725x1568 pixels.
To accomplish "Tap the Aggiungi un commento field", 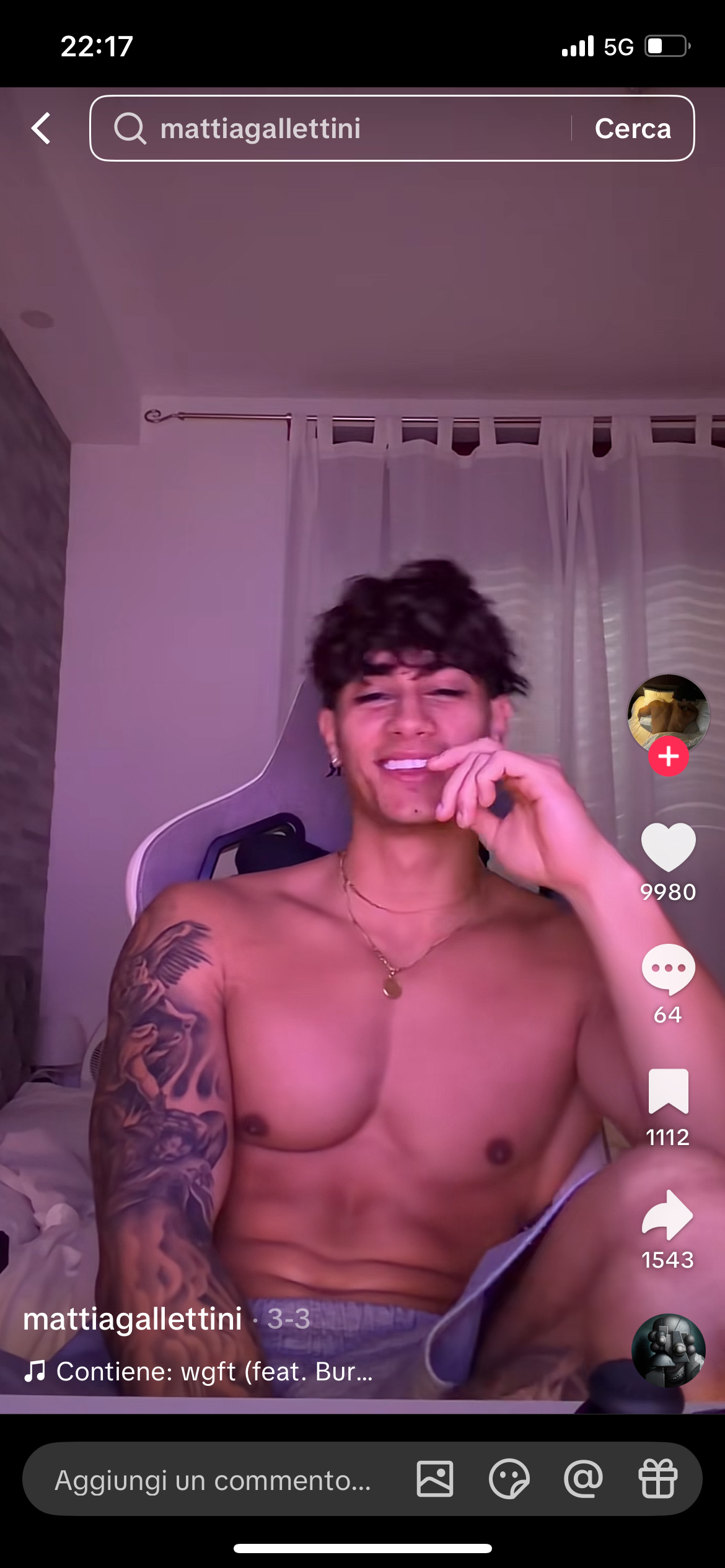I will [214, 1480].
